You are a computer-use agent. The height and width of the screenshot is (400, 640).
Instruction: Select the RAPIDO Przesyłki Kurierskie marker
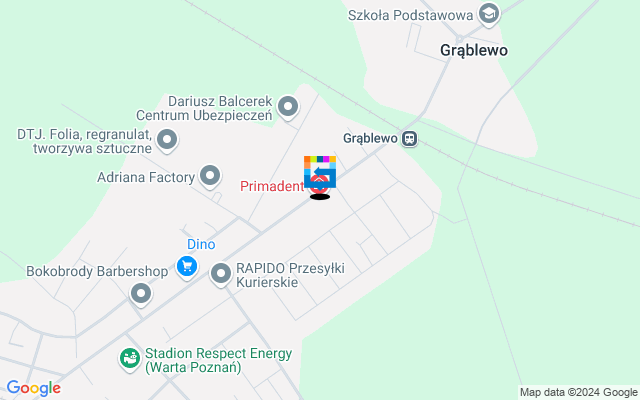[221, 273]
